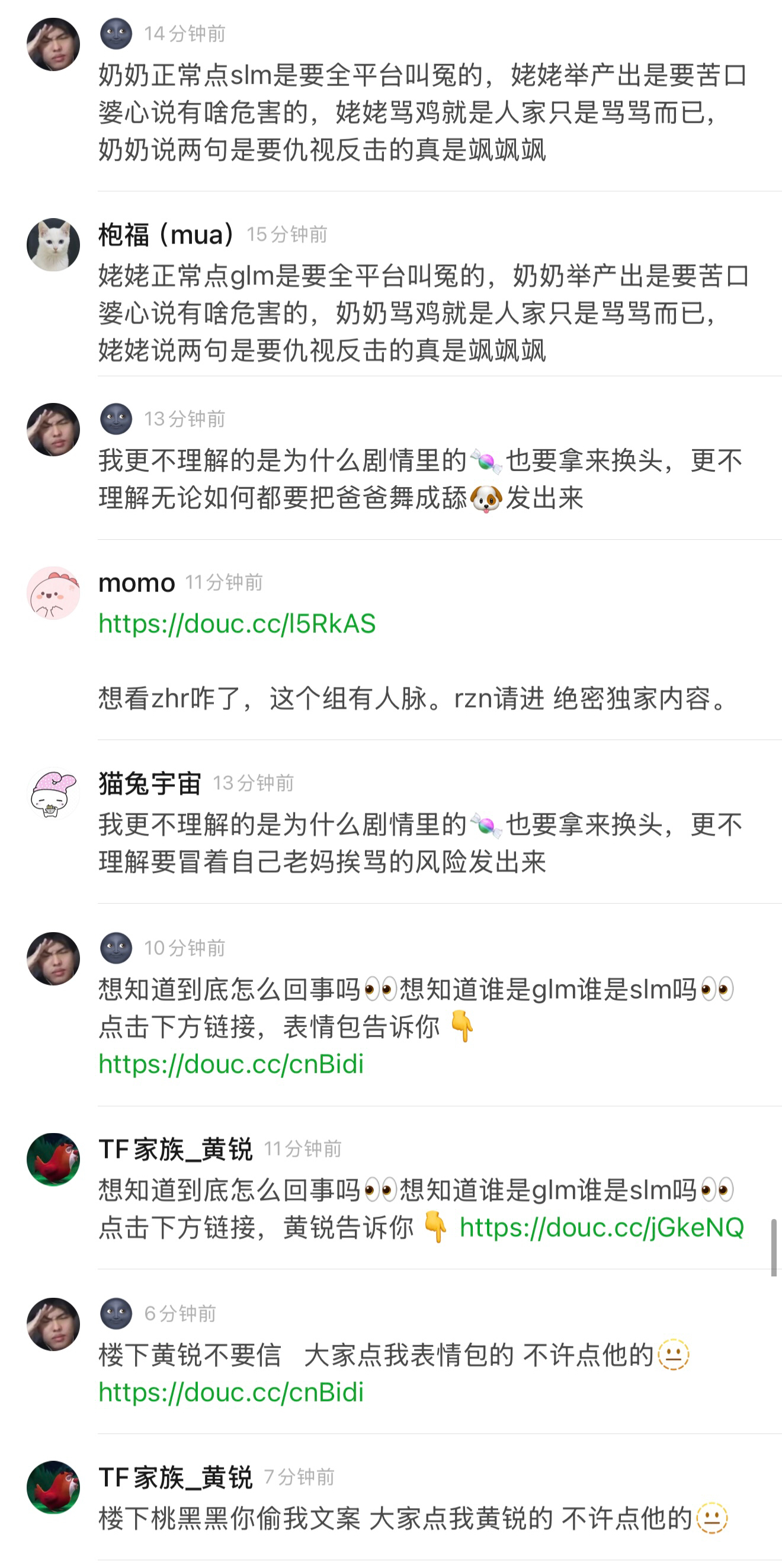Open the douc.cc/cnBidi link in the 10分钟前 comment

tap(230, 1065)
